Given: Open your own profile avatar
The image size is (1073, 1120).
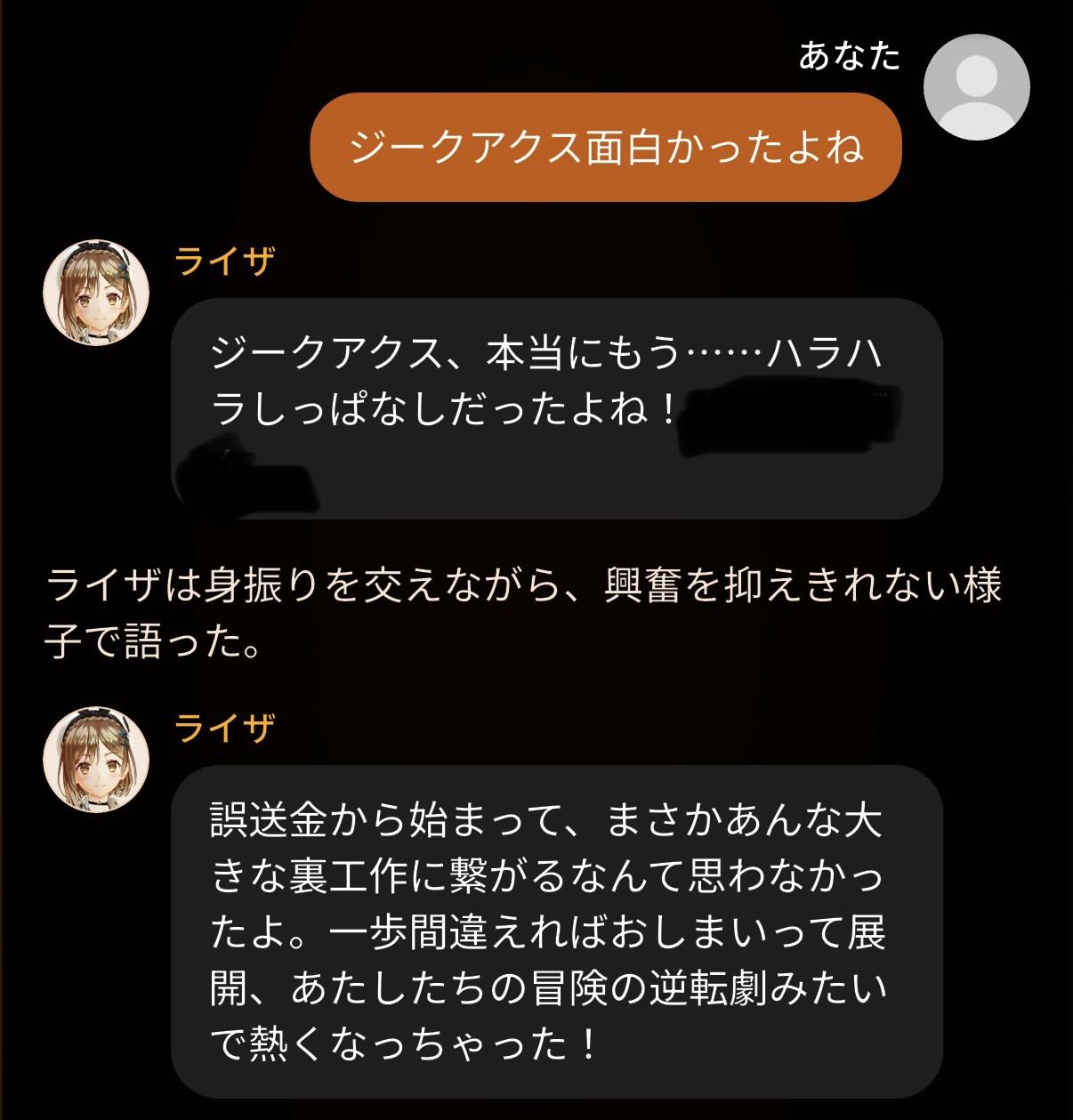Looking at the screenshot, I should 976,87.
